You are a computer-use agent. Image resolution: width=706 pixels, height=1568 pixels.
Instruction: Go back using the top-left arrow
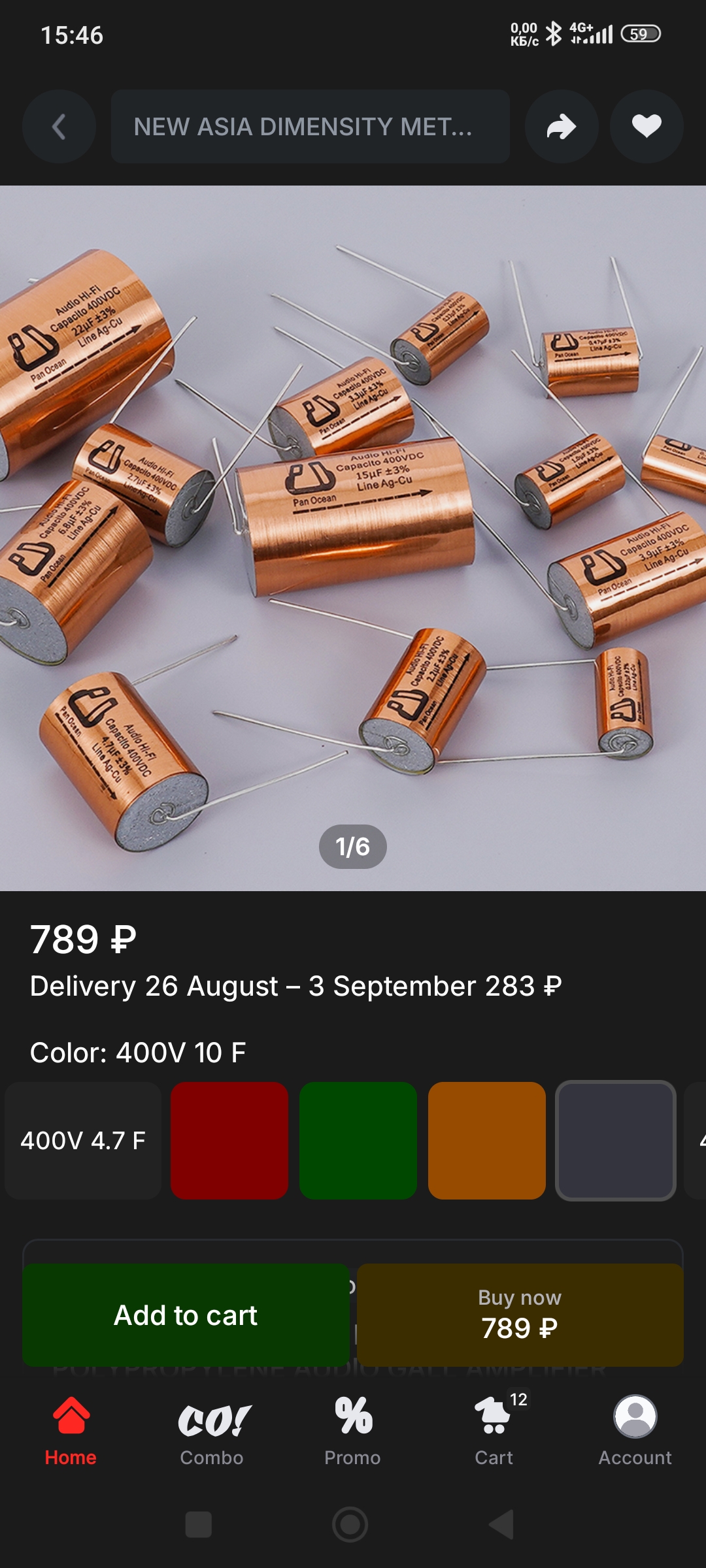point(59,126)
